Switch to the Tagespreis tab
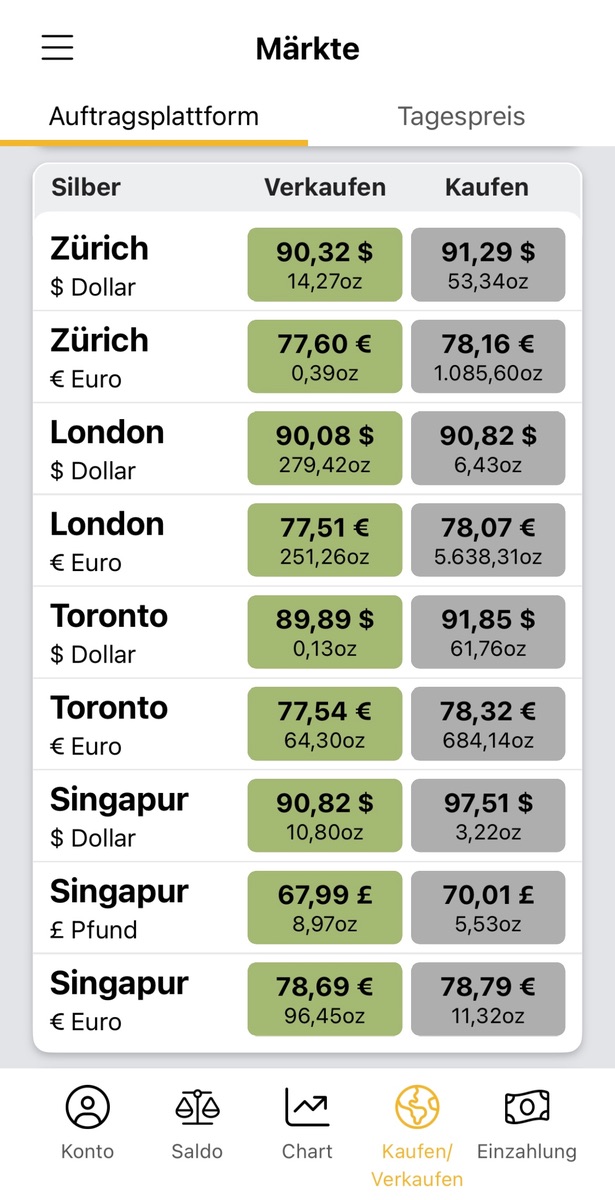615x1200 pixels. coord(461,116)
